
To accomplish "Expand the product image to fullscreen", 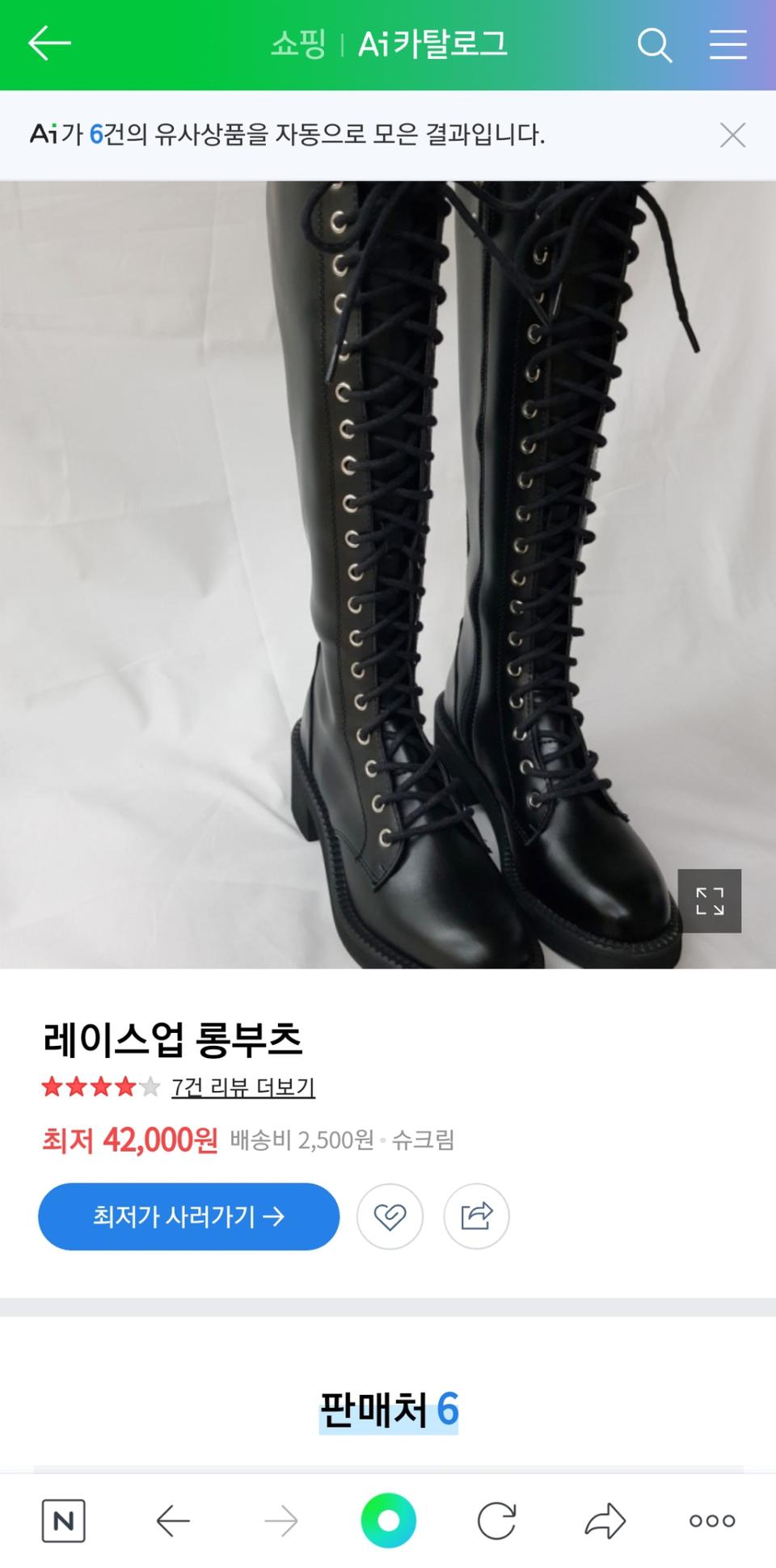I will click(x=711, y=903).
